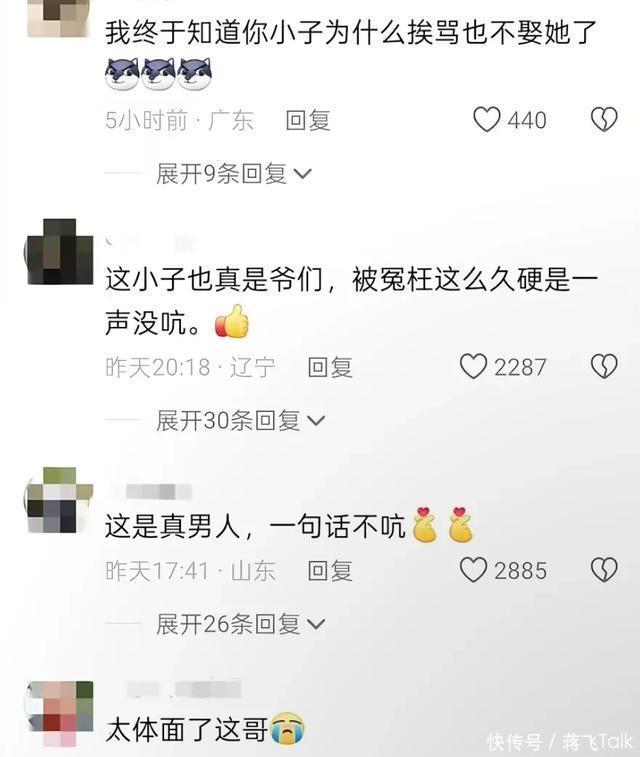
Task: Expand the 30 replies
Action: pos(241,420)
